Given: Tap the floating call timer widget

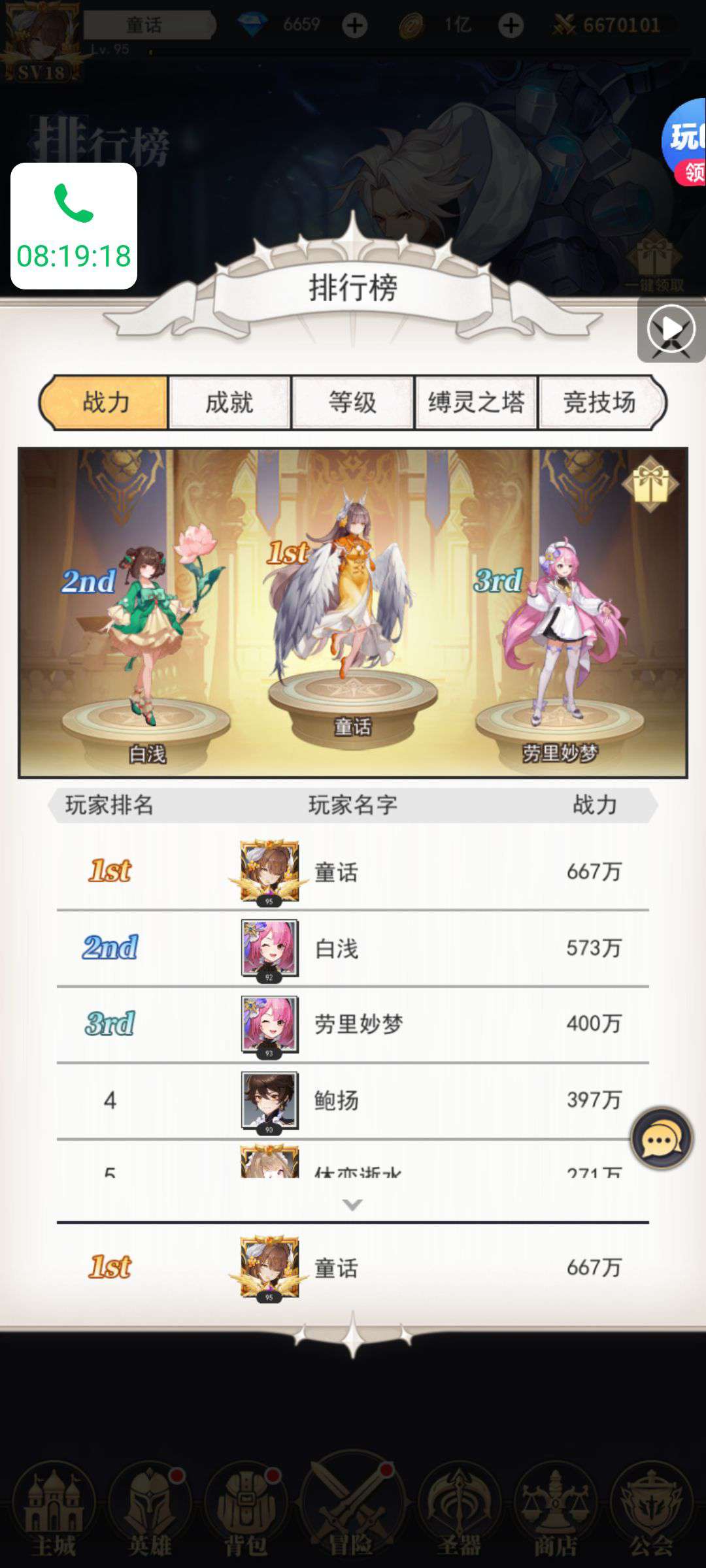Looking at the screenshot, I should tap(74, 226).
